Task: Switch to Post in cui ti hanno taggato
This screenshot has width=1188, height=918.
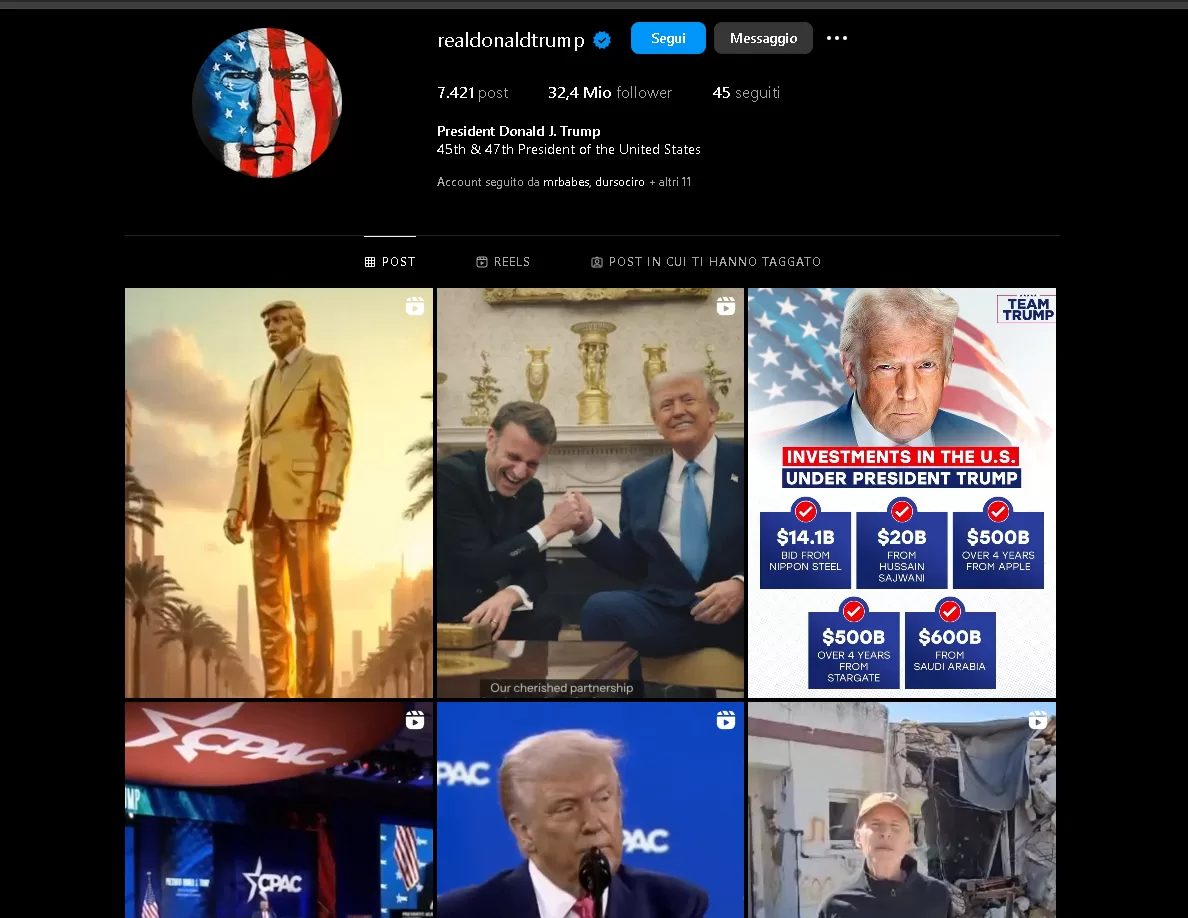Action: click(706, 262)
